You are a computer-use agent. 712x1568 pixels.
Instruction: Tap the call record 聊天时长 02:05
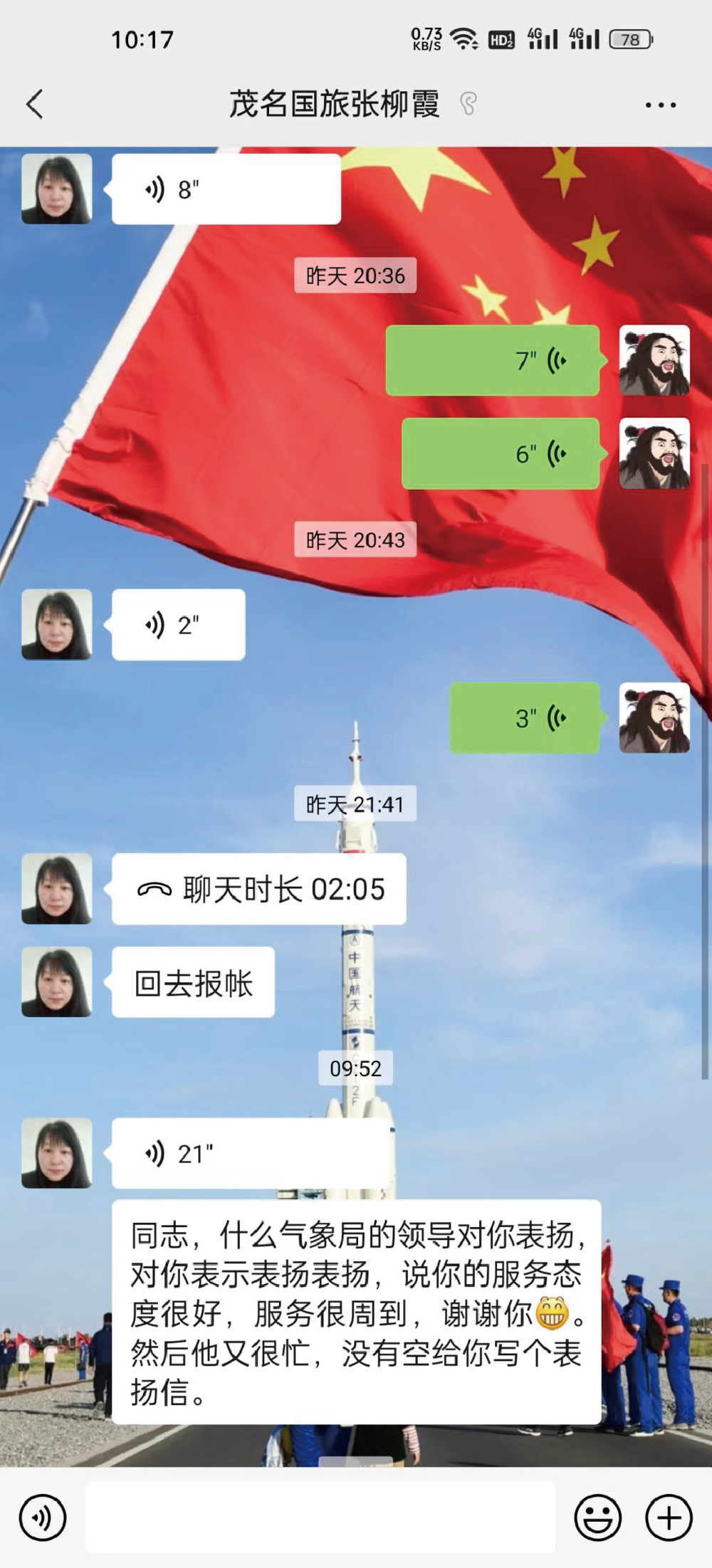pos(259,890)
